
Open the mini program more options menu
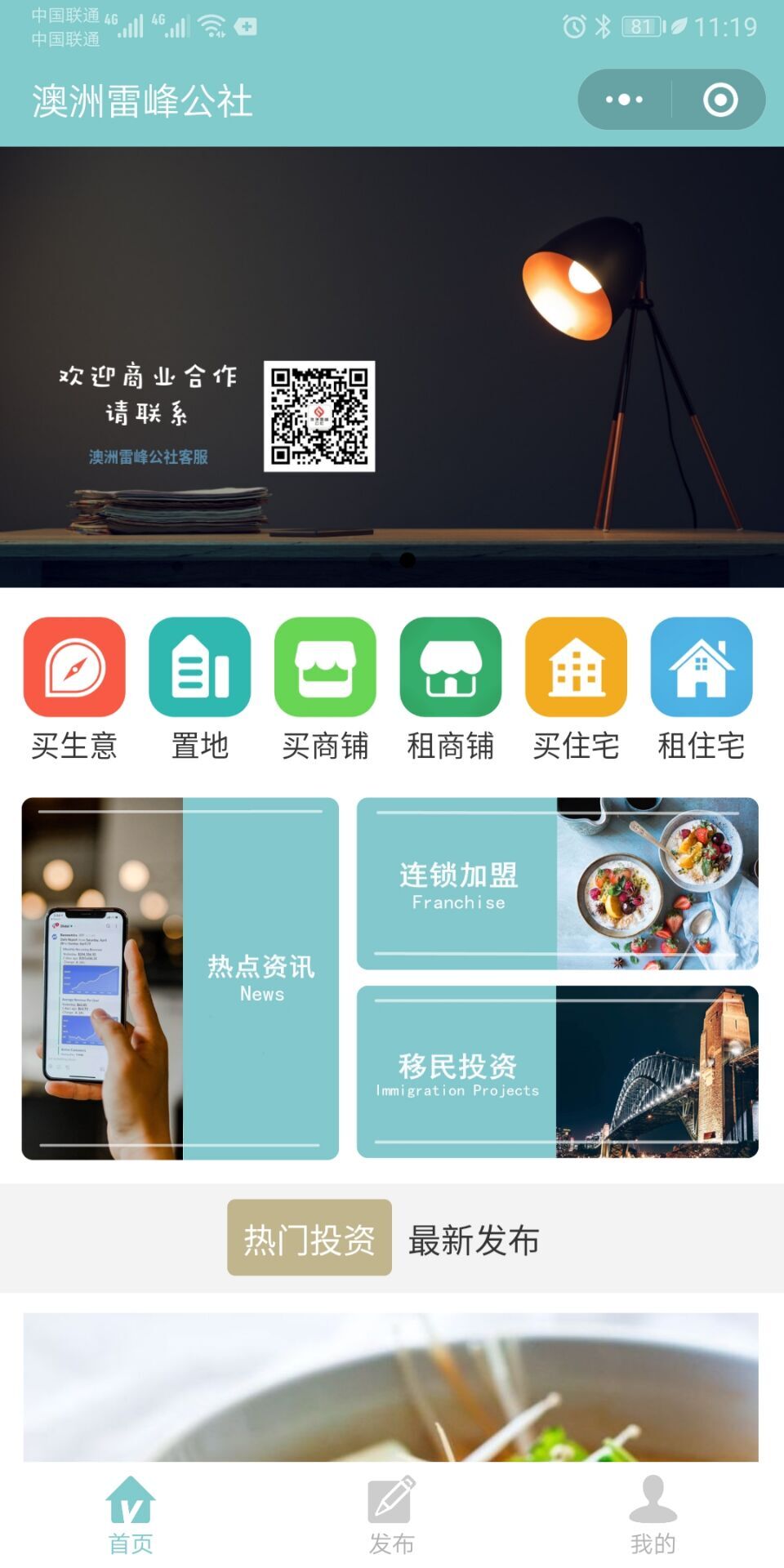[625, 100]
